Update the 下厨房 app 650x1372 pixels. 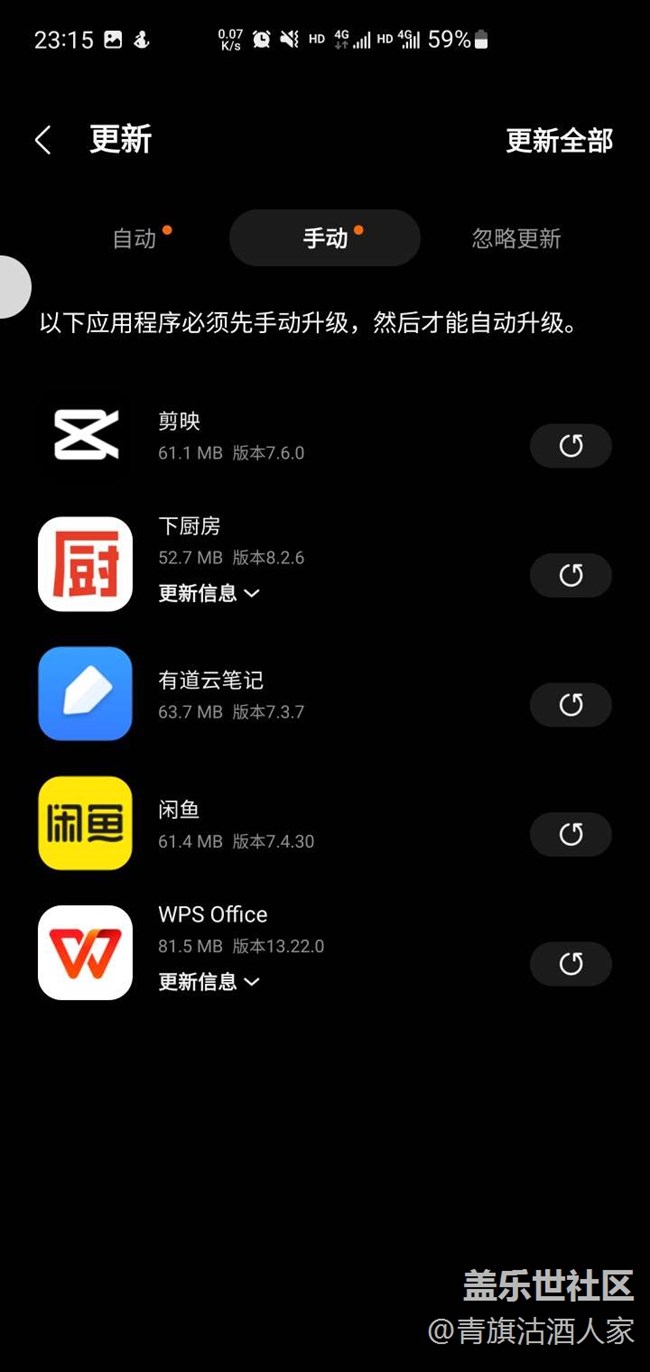571,575
